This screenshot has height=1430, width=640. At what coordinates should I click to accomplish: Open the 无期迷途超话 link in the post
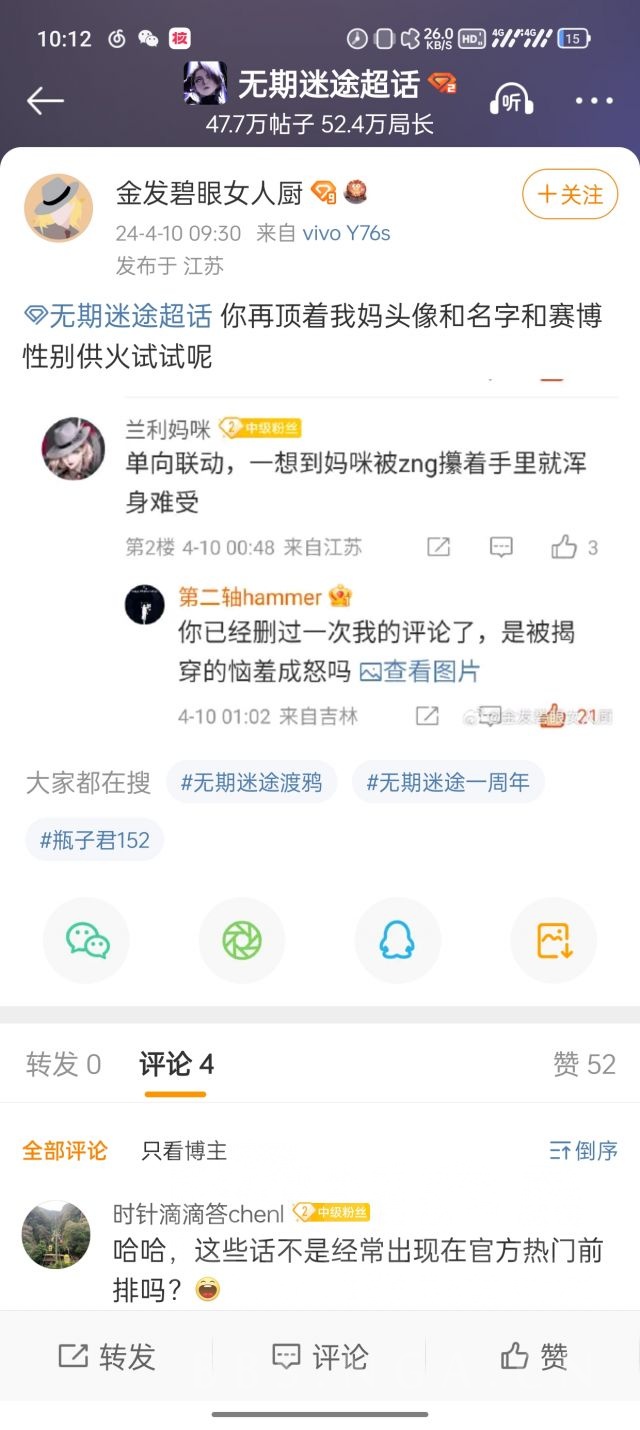coord(118,317)
